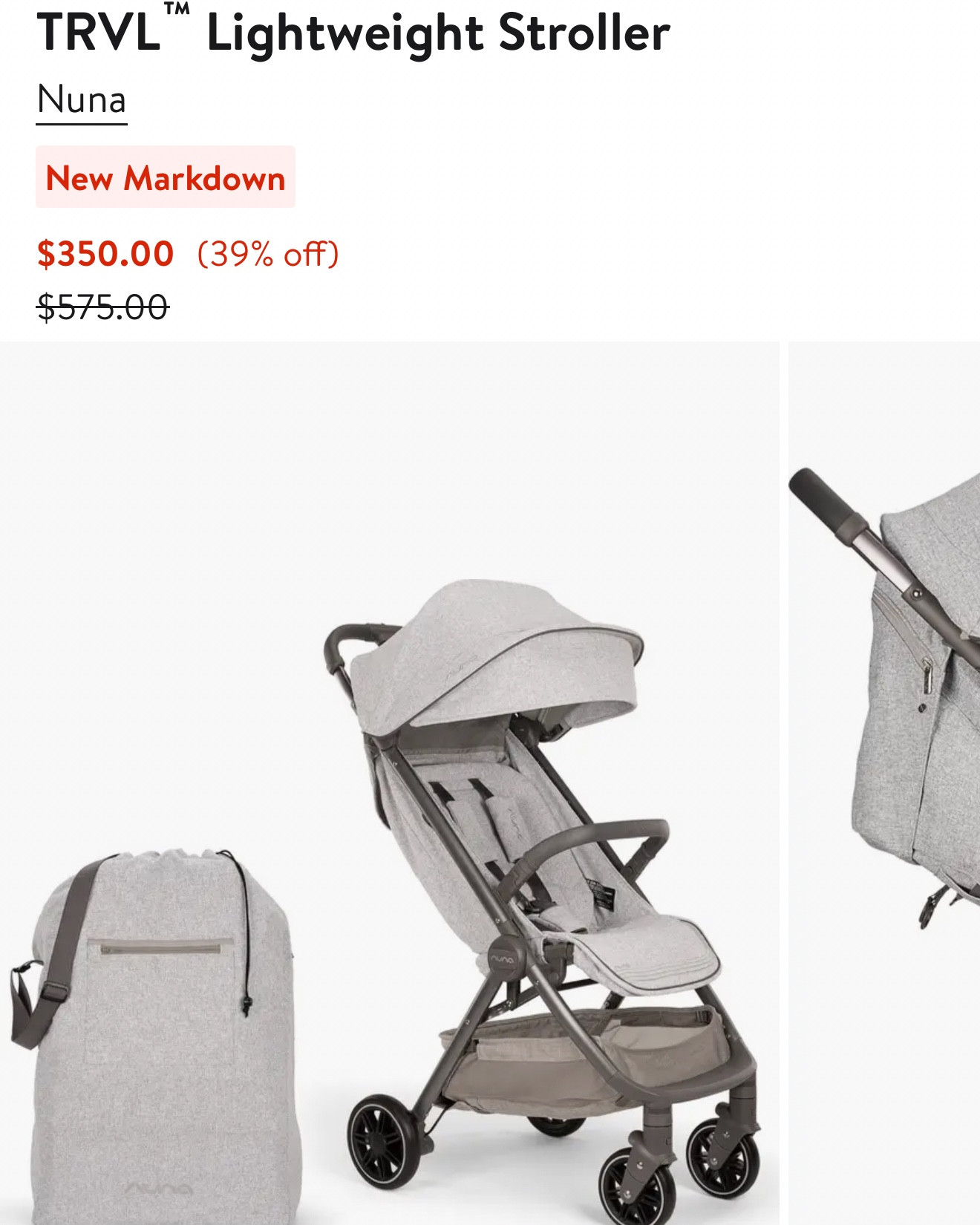Open the Nuna brand link
Viewport: 980px width, 1225px height.
[82, 100]
